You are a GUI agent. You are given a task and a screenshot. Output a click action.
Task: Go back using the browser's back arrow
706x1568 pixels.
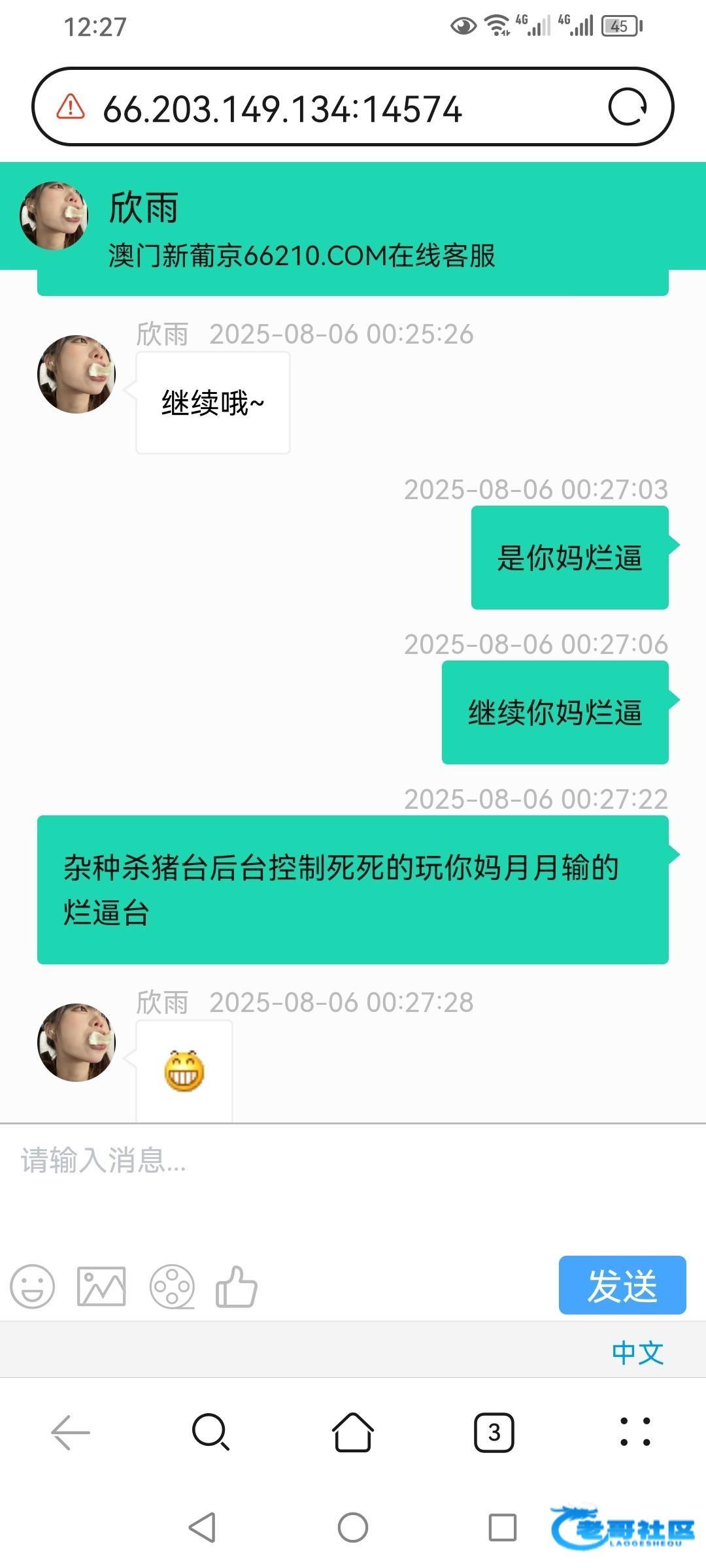pos(70,1432)
